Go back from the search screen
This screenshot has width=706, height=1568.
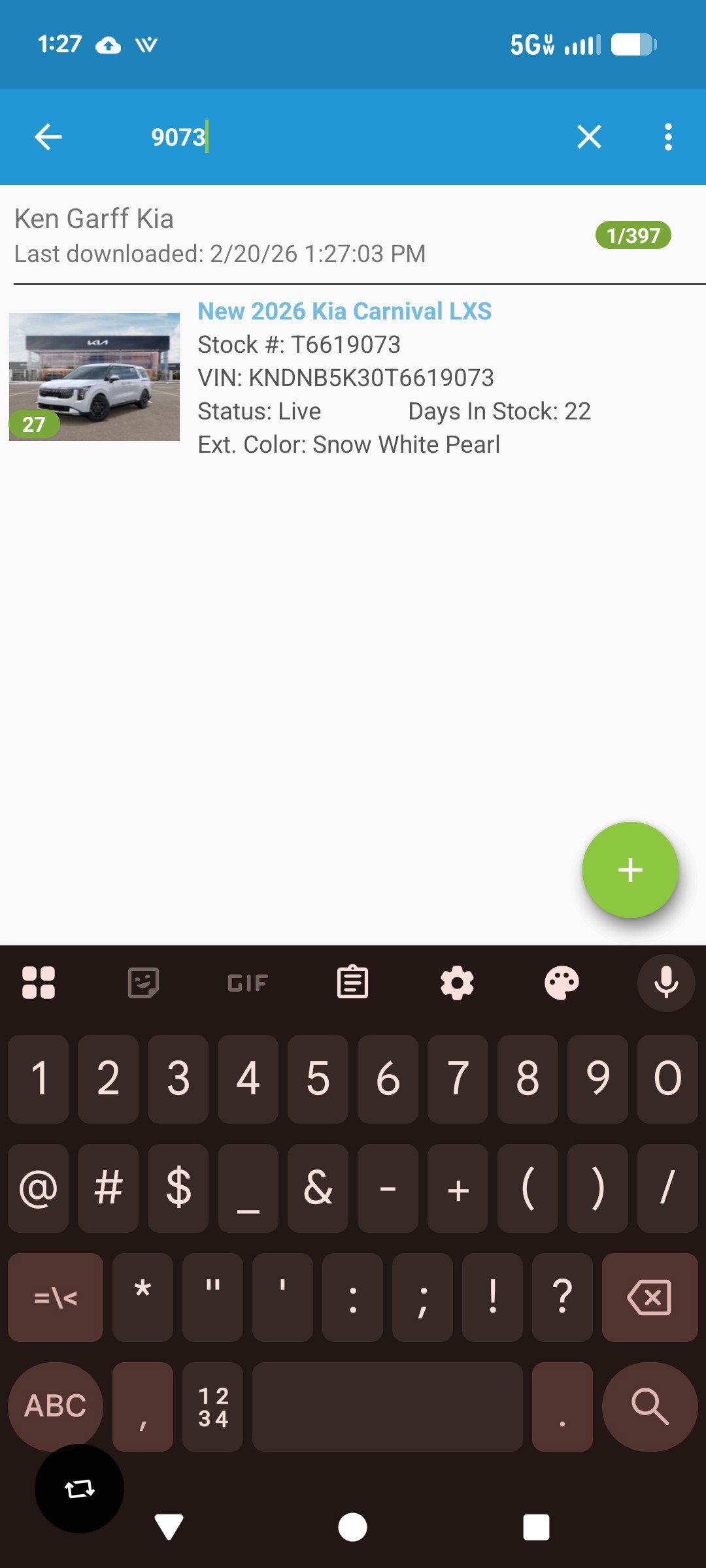click(x=48, y=137)
